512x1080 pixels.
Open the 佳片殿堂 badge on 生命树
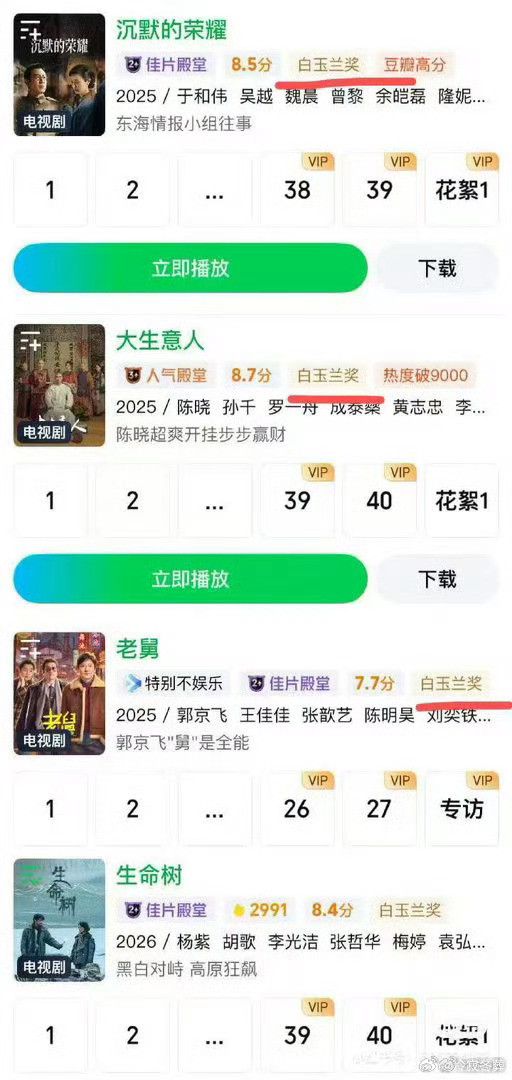coord(165,910)
